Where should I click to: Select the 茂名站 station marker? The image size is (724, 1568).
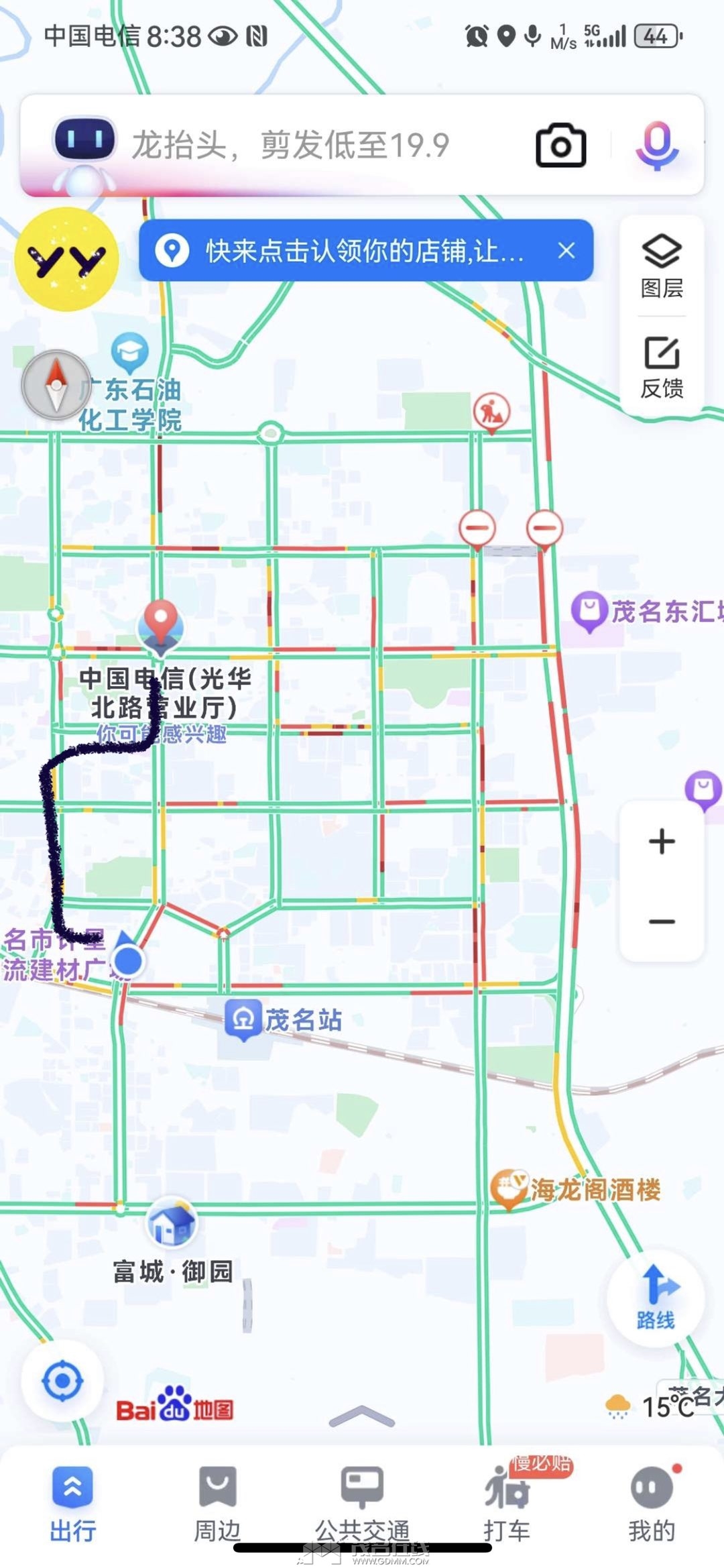click(243, 1020)
